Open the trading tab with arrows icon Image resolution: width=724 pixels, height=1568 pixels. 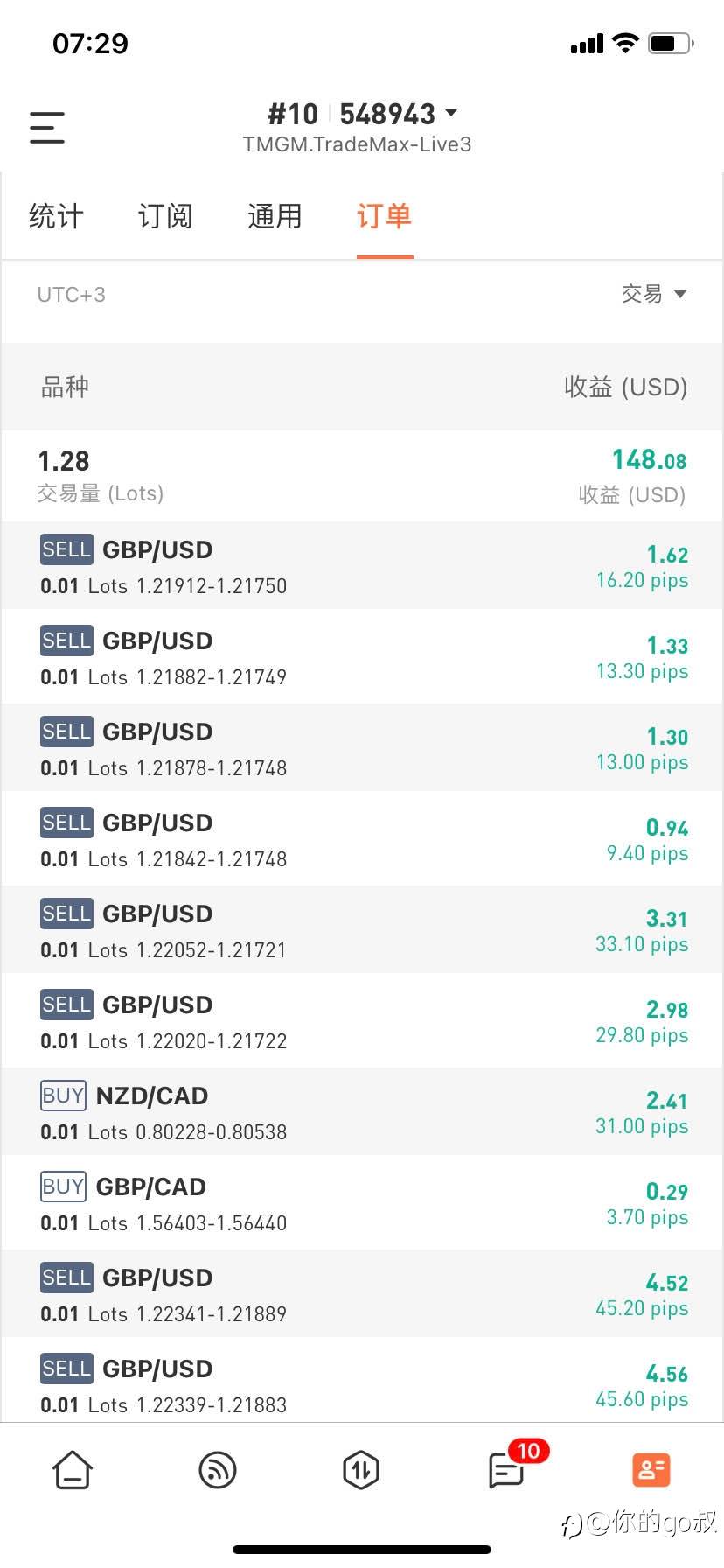pos(361,1470)
